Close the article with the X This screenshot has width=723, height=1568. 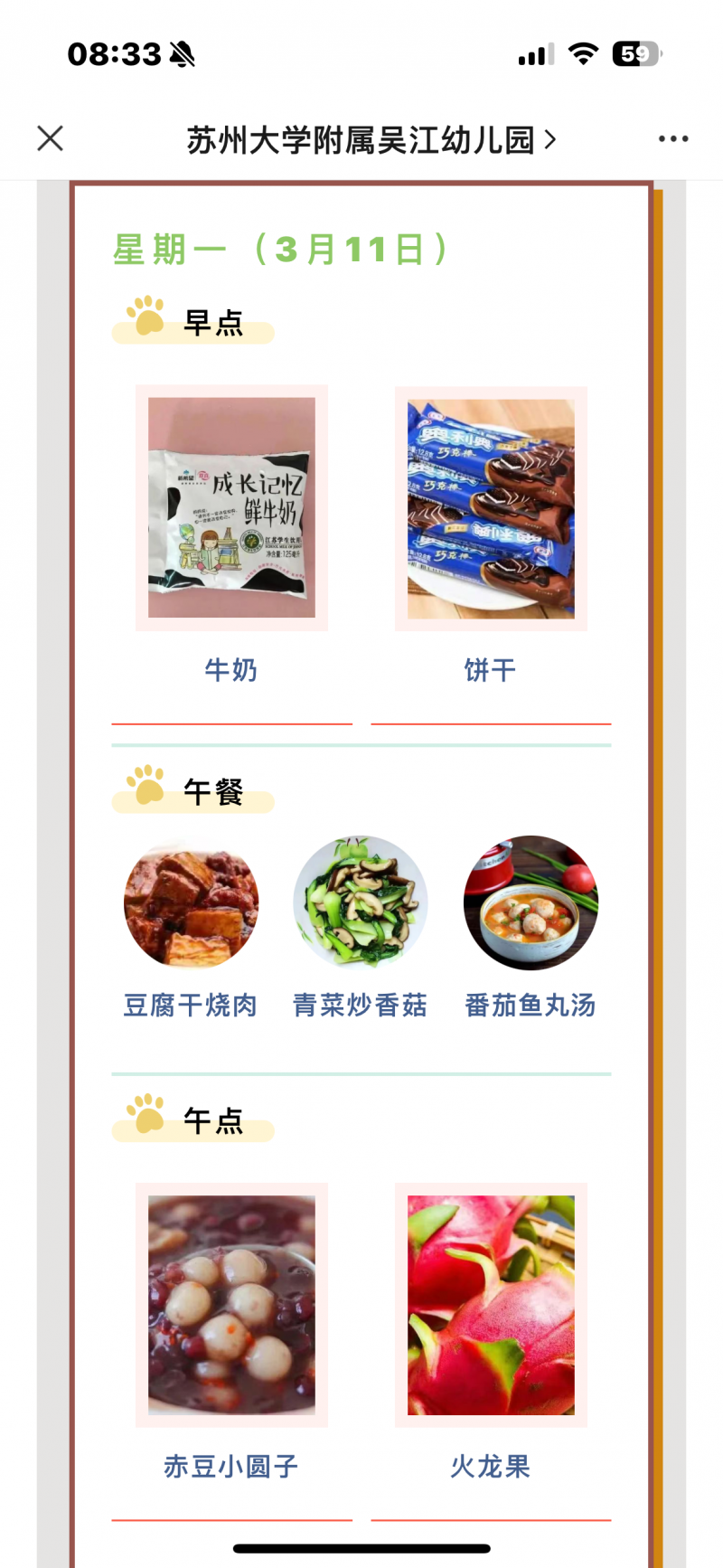coord(50,138)
